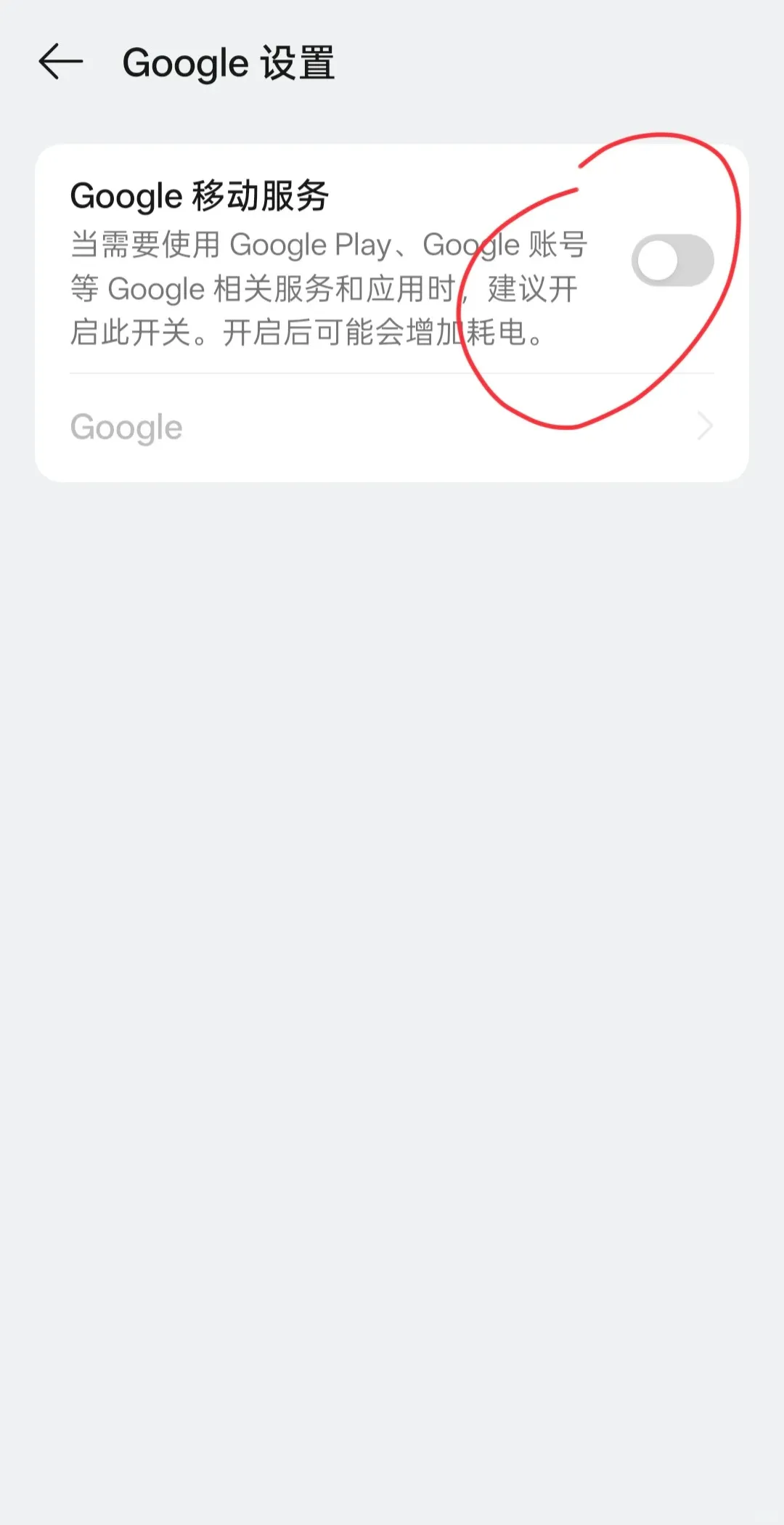This screenshot has width=784, height=1525.
Task: Click the left-pointing back navigation arrow
Action: [x=62, y=62]
